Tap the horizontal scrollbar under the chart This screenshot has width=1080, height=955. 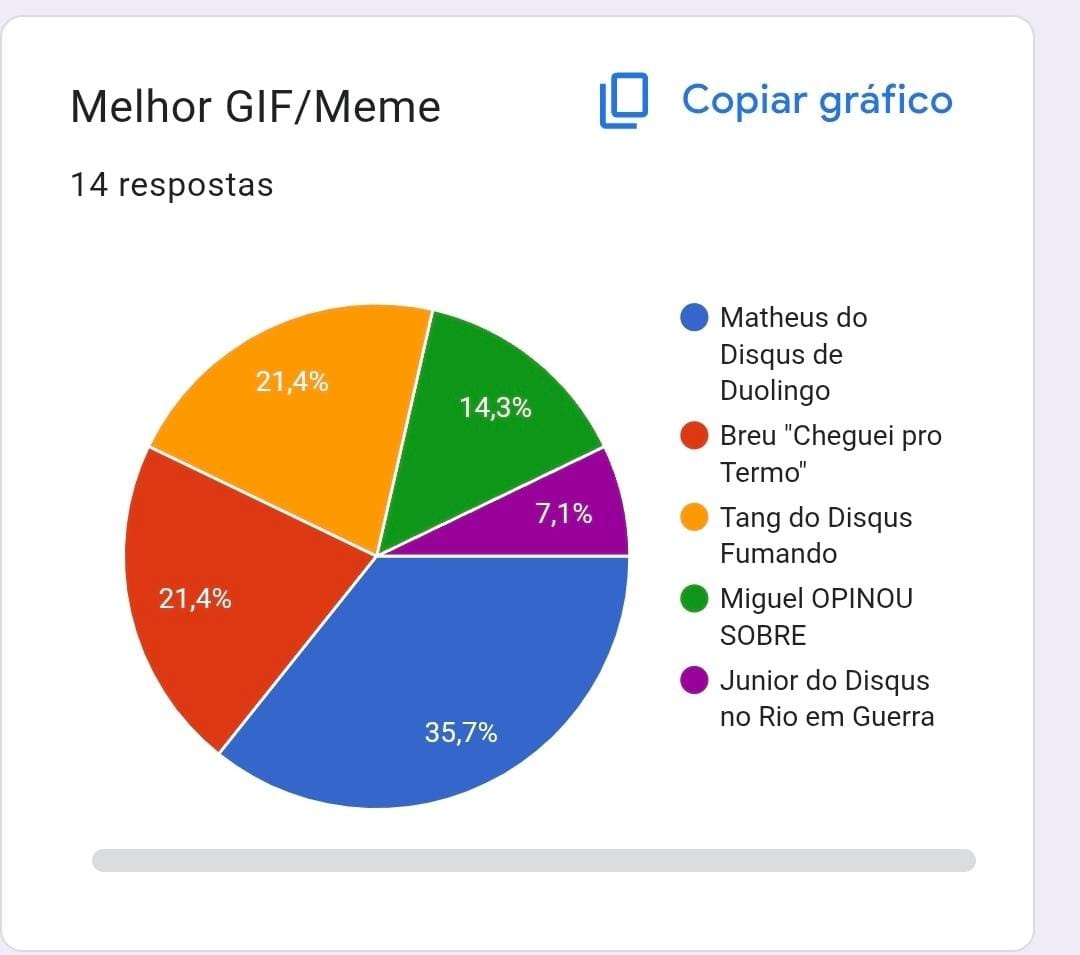point(534,860)
